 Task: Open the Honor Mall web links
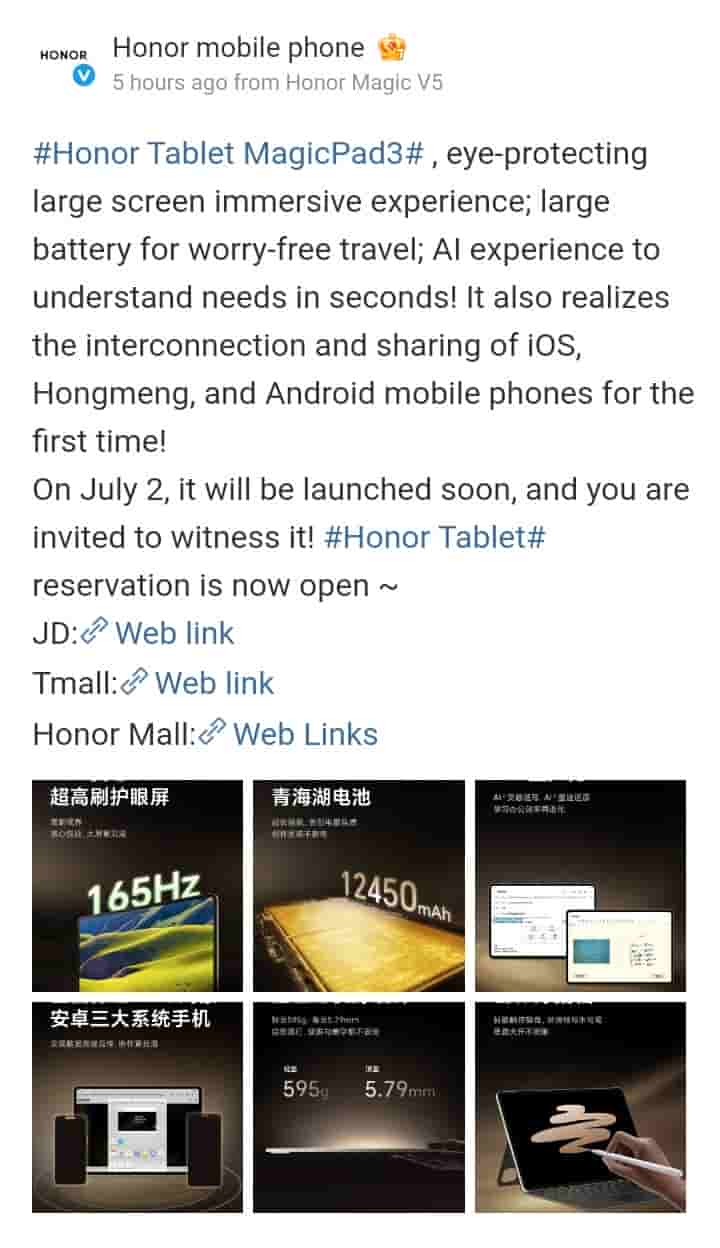click(304, 734)
